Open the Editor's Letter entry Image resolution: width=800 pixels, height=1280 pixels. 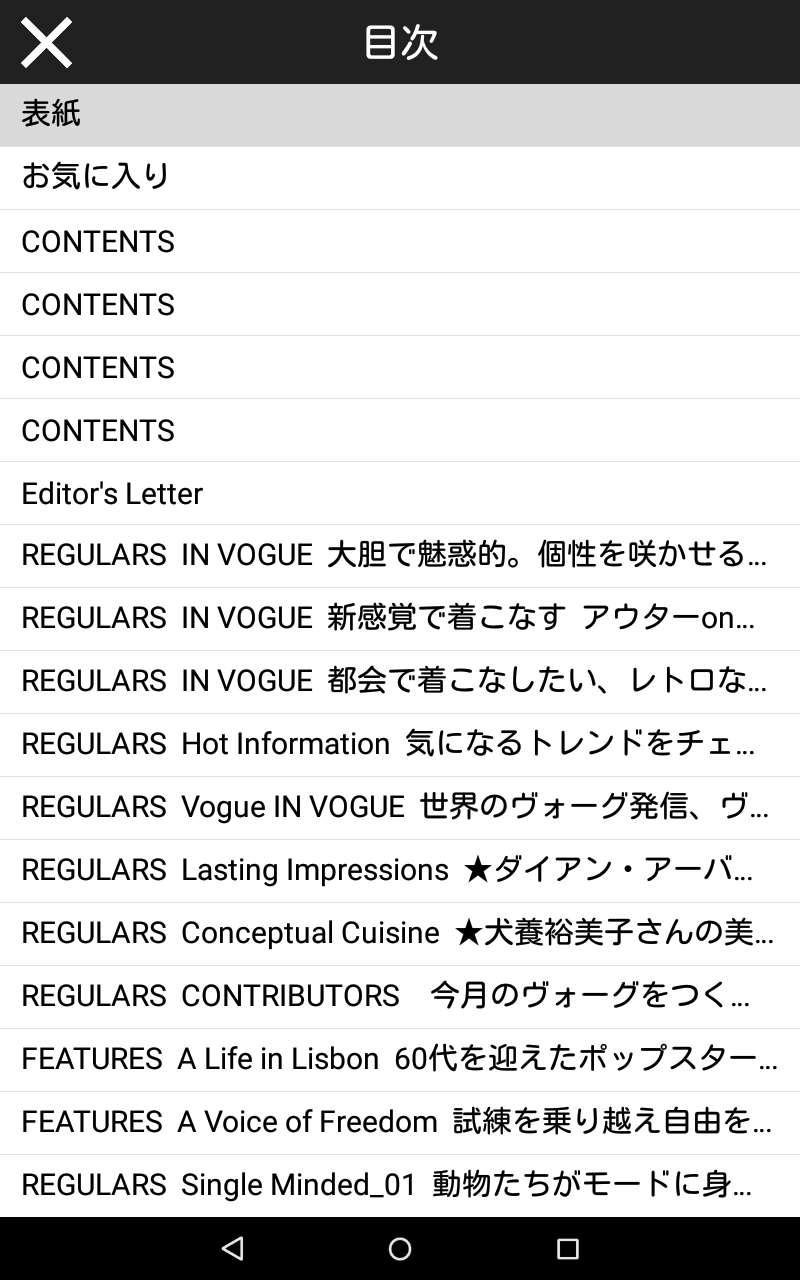400,493
